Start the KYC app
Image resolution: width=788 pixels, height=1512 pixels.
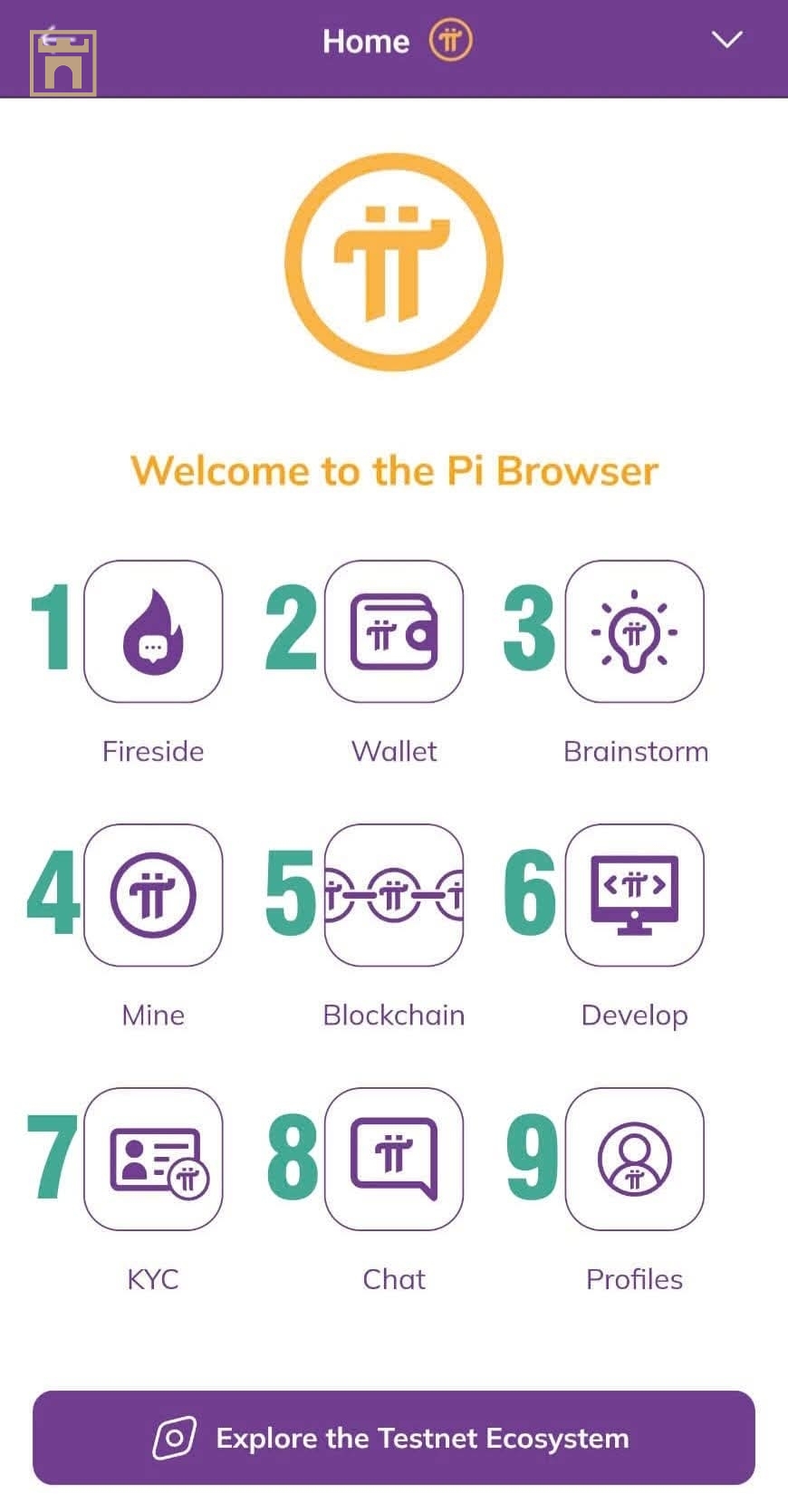click(153, 1159)
